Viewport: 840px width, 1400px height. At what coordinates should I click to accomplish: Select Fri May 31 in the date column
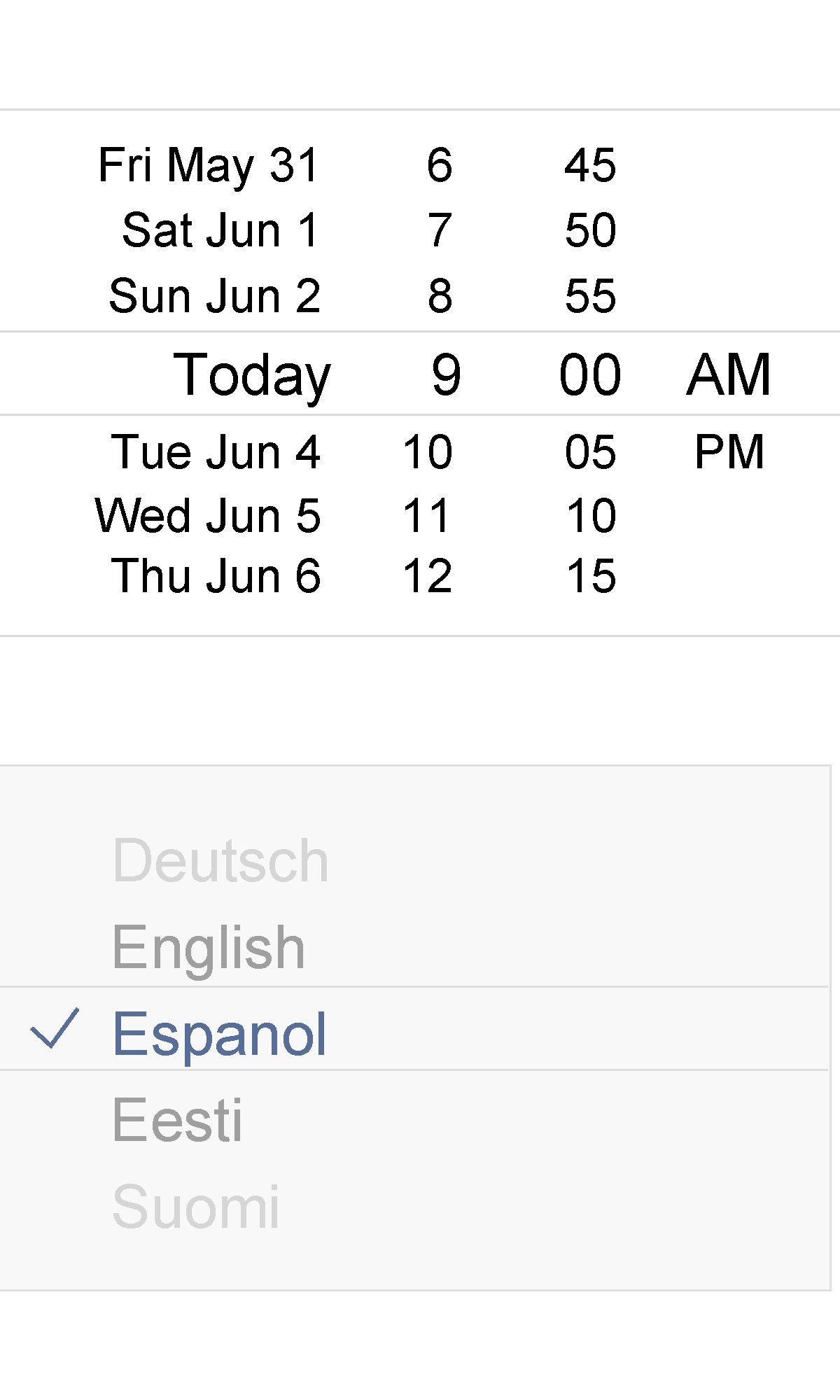[209, 165]
